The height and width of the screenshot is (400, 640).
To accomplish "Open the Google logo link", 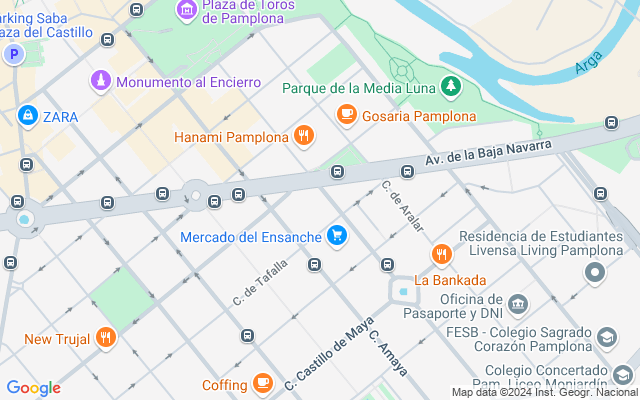I will pyautogui.click(x=33, y=387).
